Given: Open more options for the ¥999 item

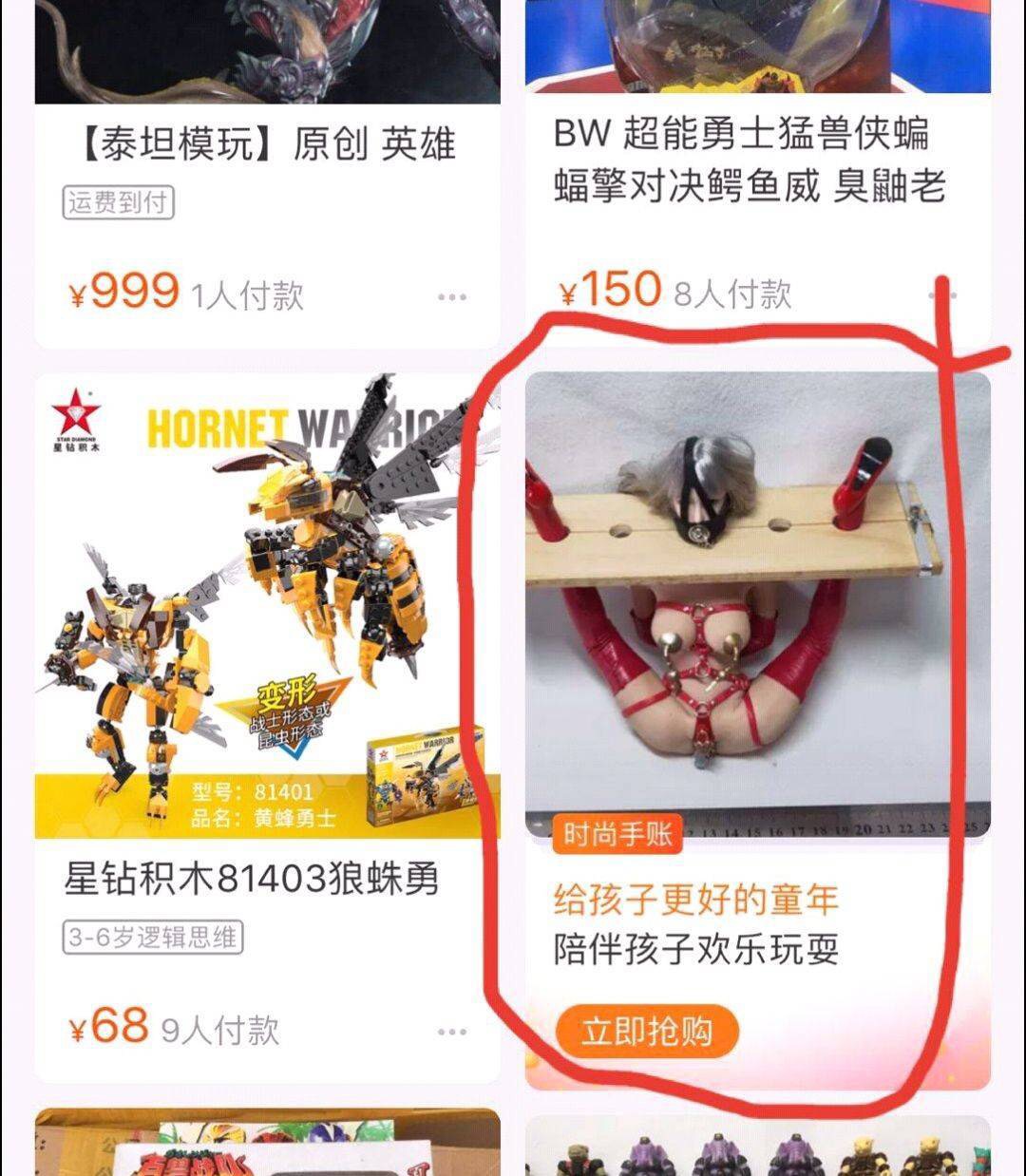Looking at the screenshot, I should coord(452,297).
